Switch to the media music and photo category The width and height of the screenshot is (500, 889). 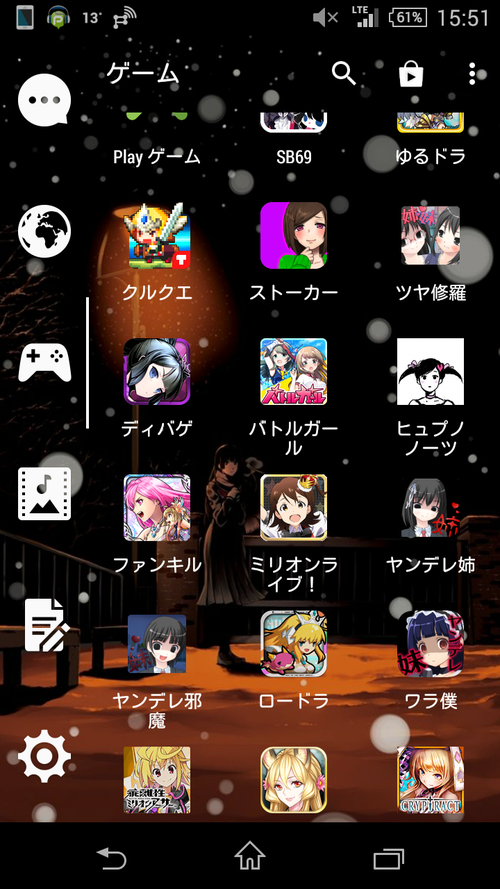tap(44, 493)
